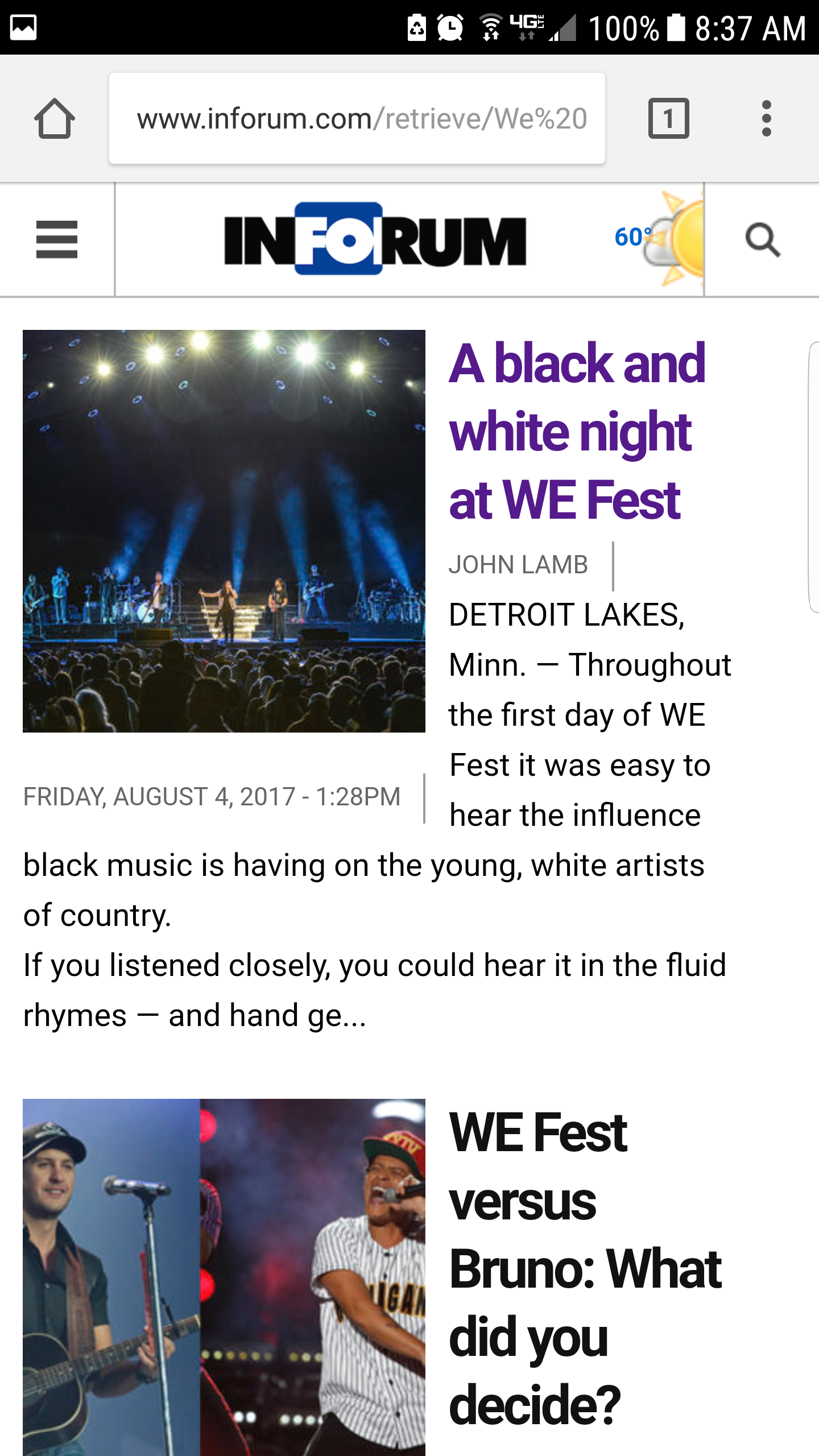Screen dimensions: 819x1456
Task: Open the site search magnifier
Action: click(762, 239)
